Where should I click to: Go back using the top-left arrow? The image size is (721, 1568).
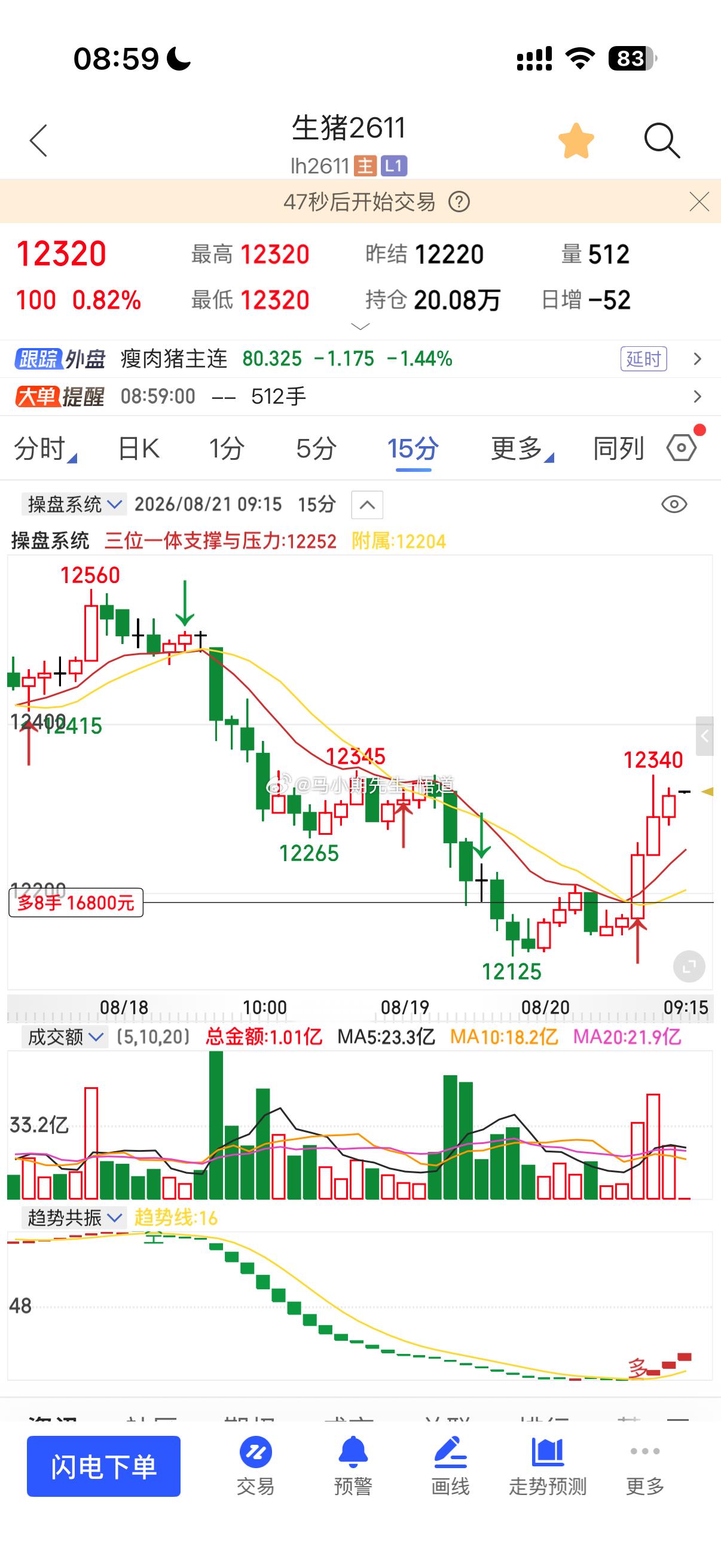tap(38, 141)
